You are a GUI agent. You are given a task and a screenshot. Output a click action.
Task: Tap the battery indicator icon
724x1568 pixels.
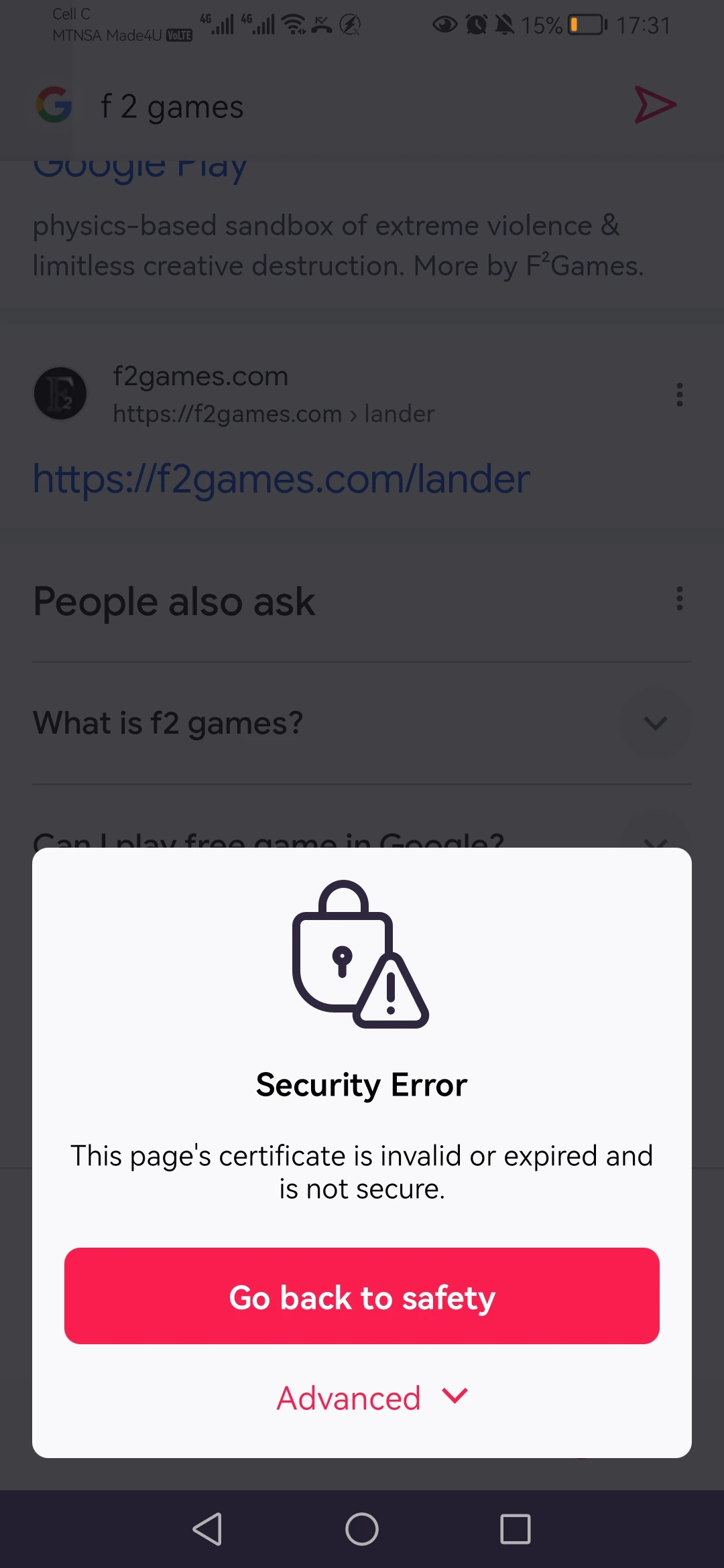pyautogui.click(x=585, y=25)
